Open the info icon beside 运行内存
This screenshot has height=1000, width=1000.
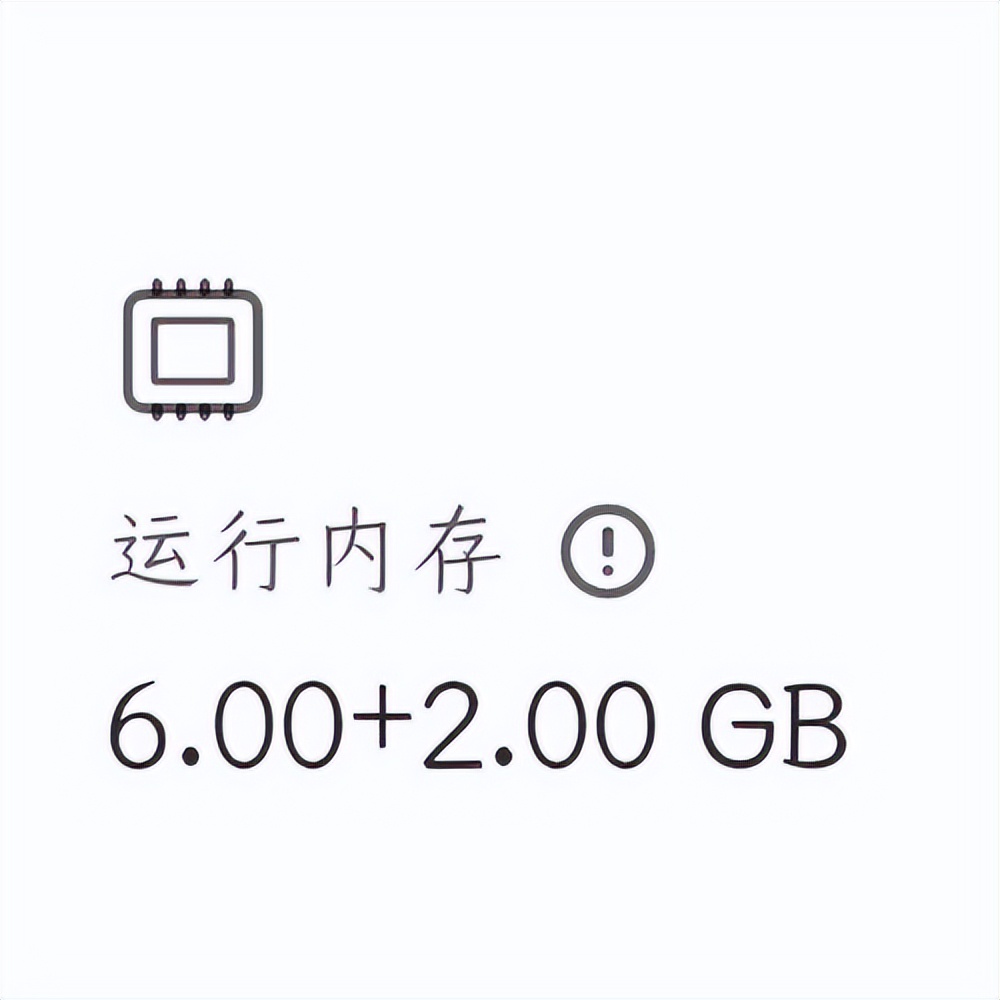(607, 551)
